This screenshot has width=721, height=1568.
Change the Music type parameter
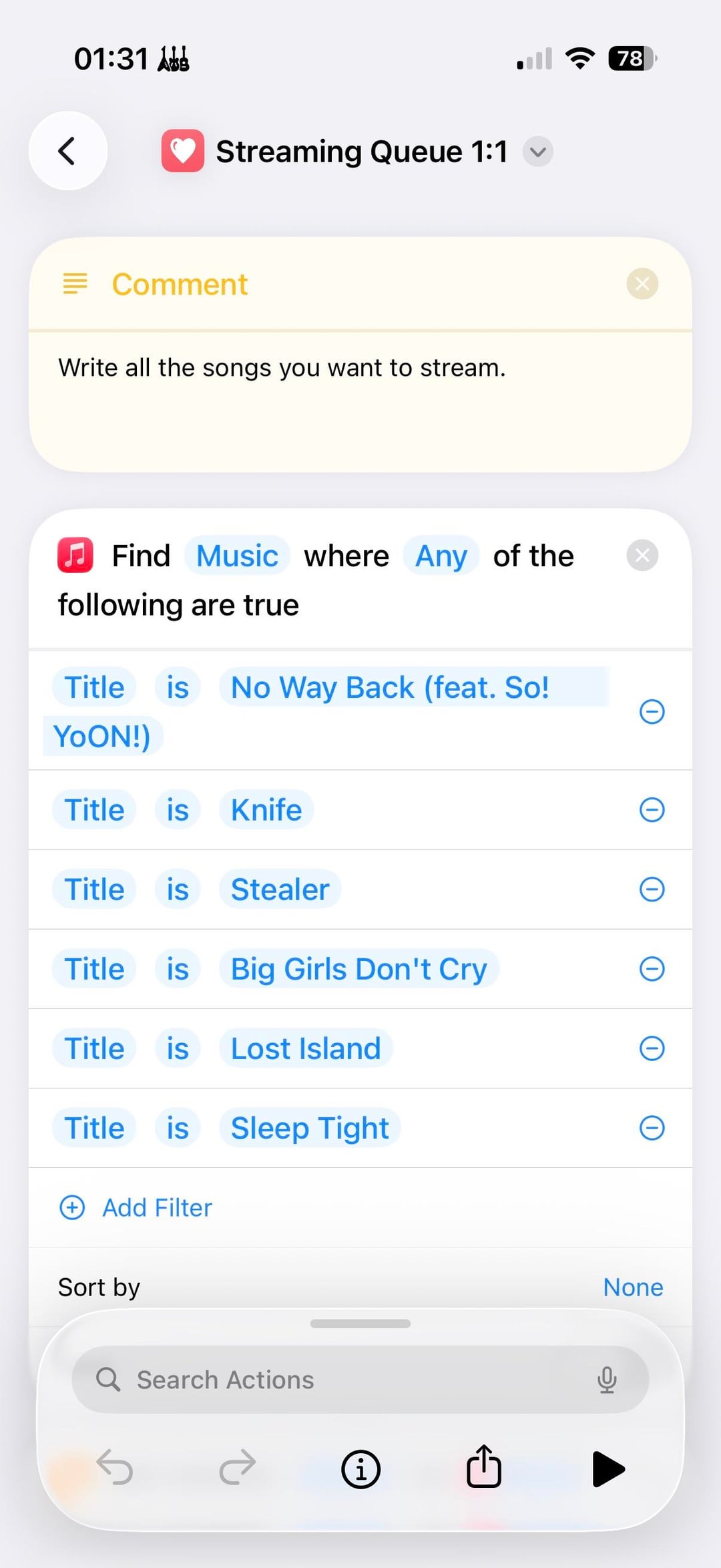pyautogui.click(x=237, y=556)
